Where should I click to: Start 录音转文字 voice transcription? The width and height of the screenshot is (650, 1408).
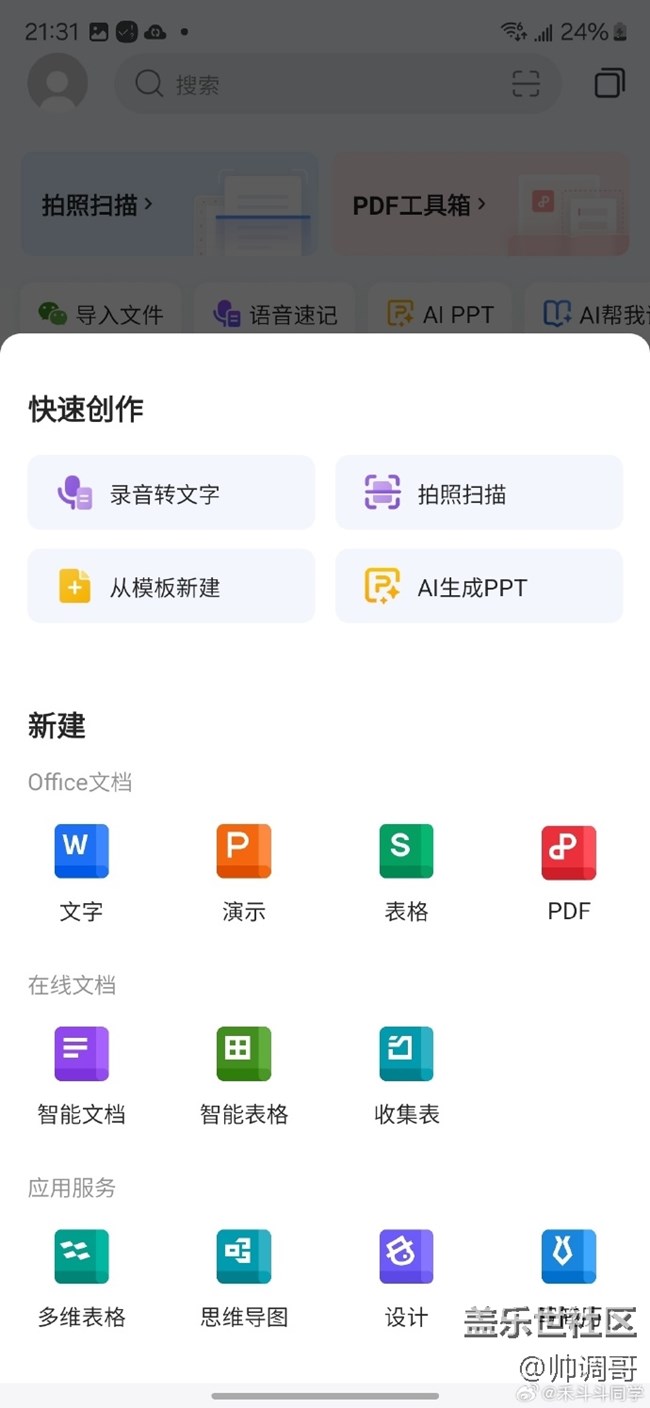(x=171, y=493)
